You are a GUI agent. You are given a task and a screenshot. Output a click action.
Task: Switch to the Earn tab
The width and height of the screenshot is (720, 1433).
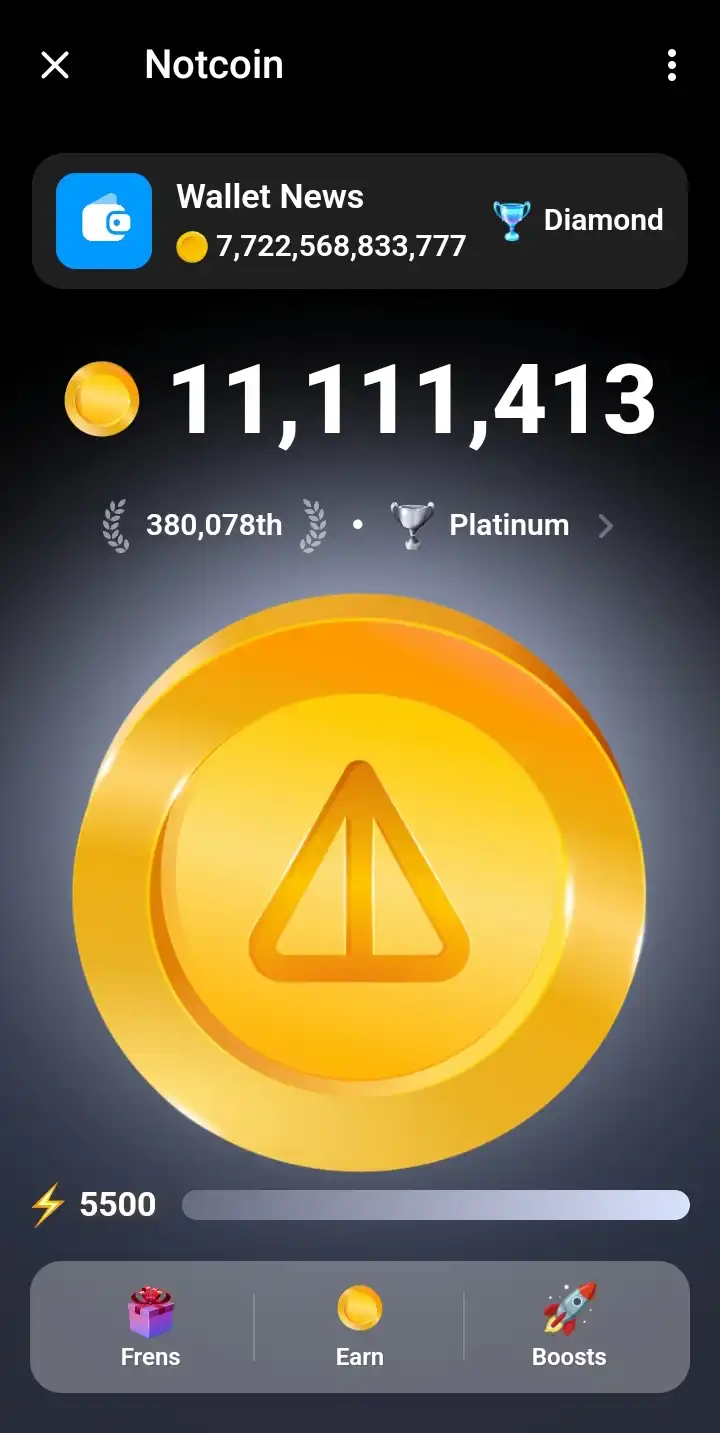click(359, 1327)
